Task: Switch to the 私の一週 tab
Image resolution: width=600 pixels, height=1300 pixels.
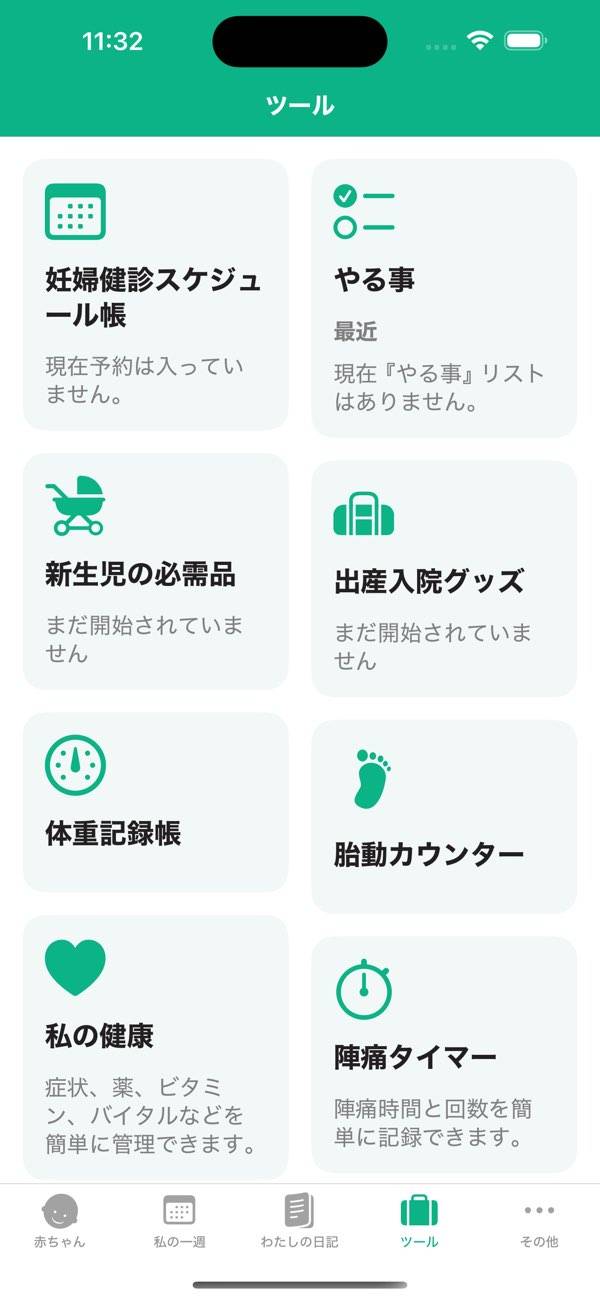Action: [180, 1221]
